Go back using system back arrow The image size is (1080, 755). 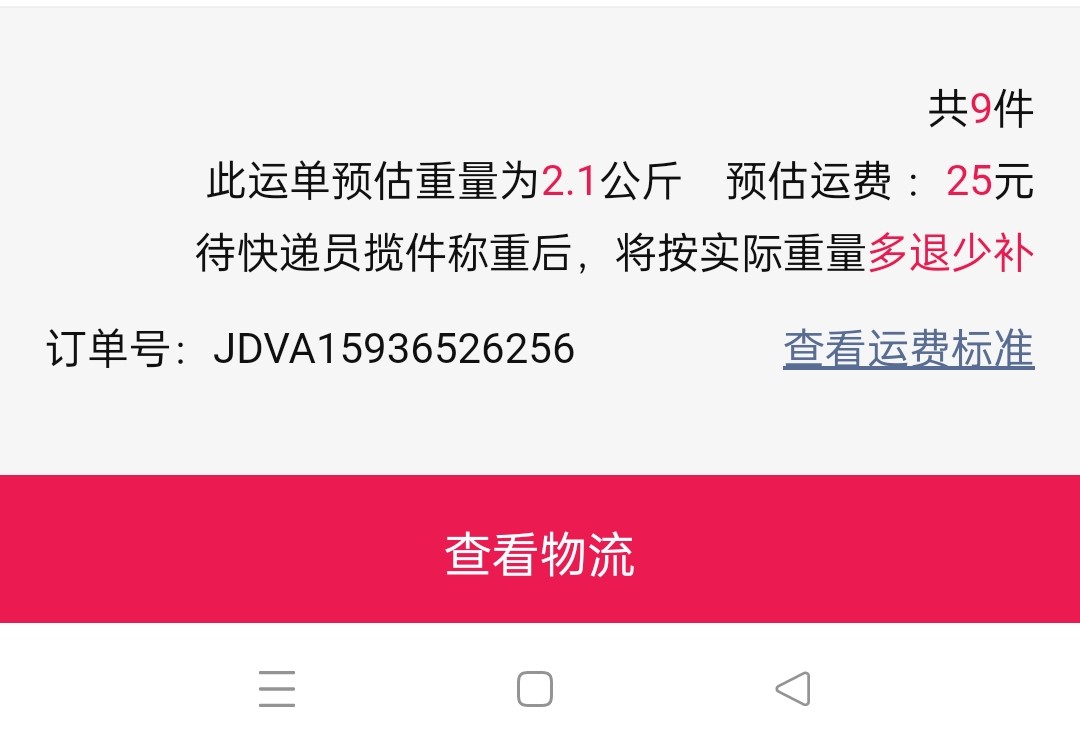pos(793,689)
